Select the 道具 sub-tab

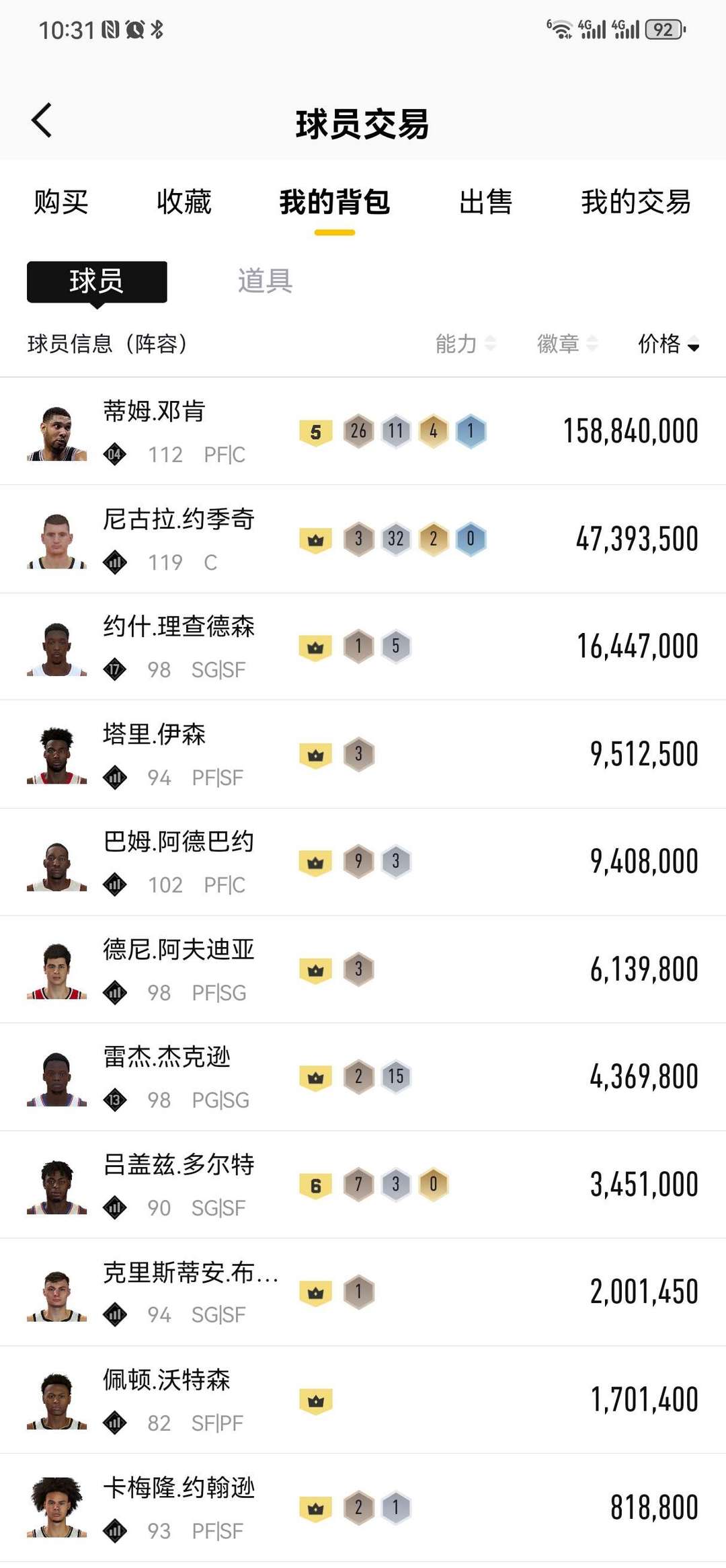point(265,281)
